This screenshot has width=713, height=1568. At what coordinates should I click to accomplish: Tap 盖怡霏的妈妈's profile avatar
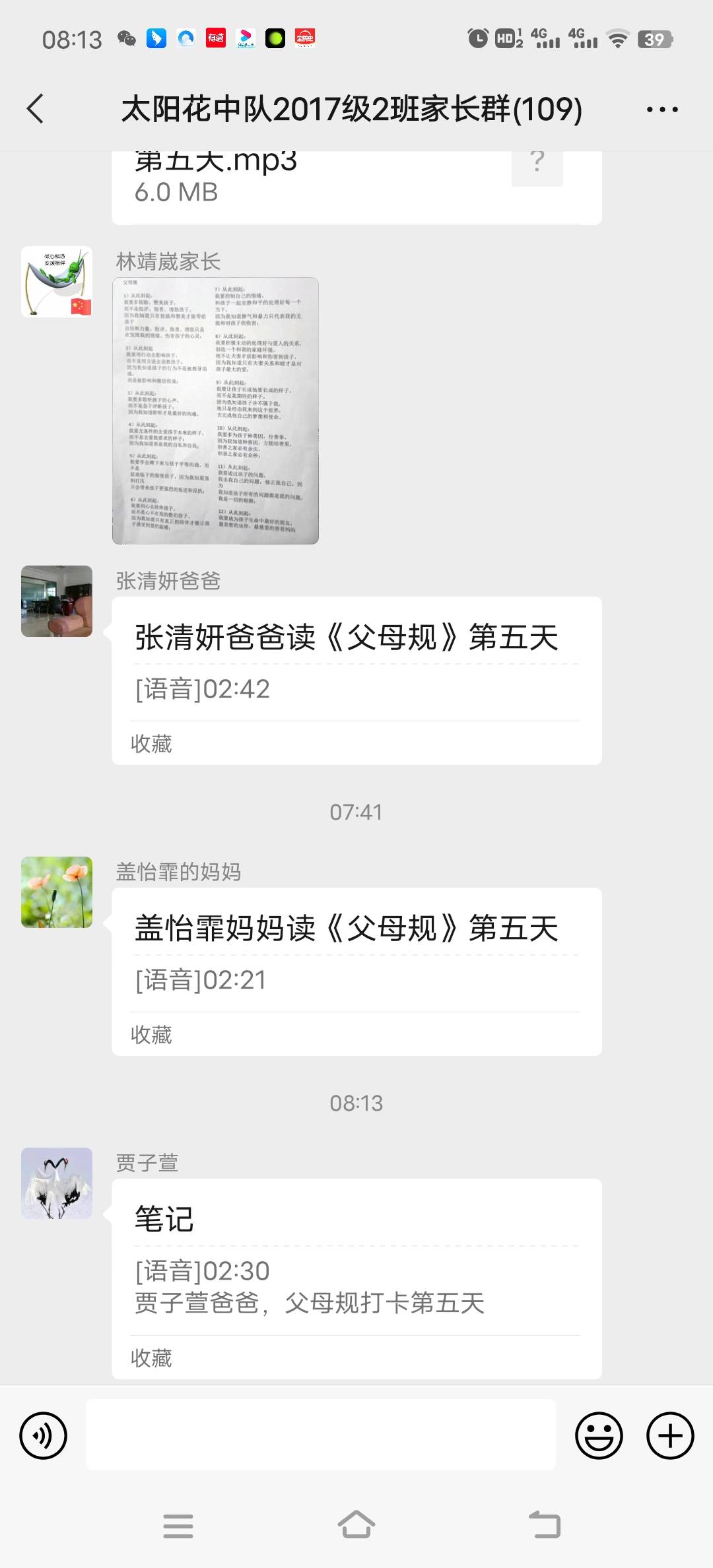pyautogui.click(x=56, y=892)
